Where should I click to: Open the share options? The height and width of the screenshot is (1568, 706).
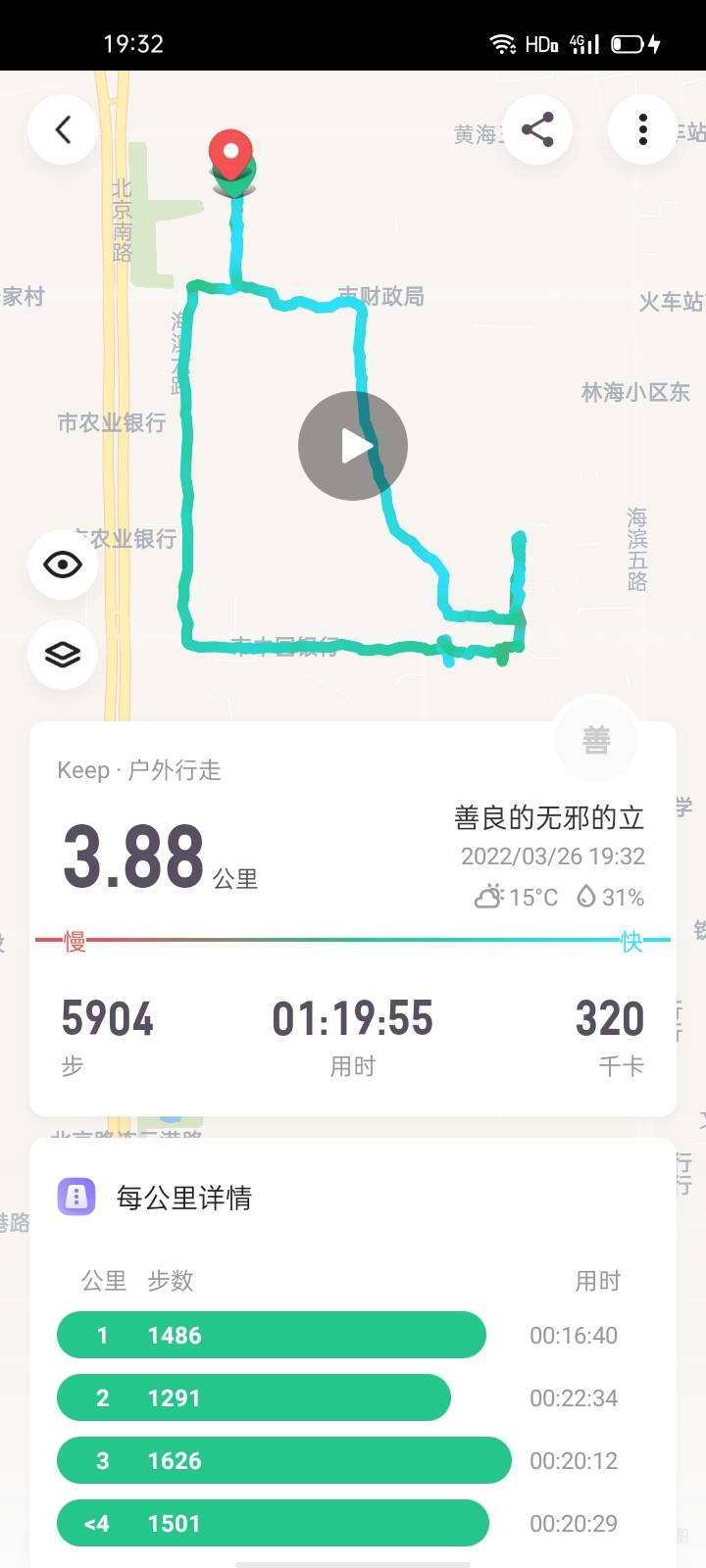coord(538,128)
